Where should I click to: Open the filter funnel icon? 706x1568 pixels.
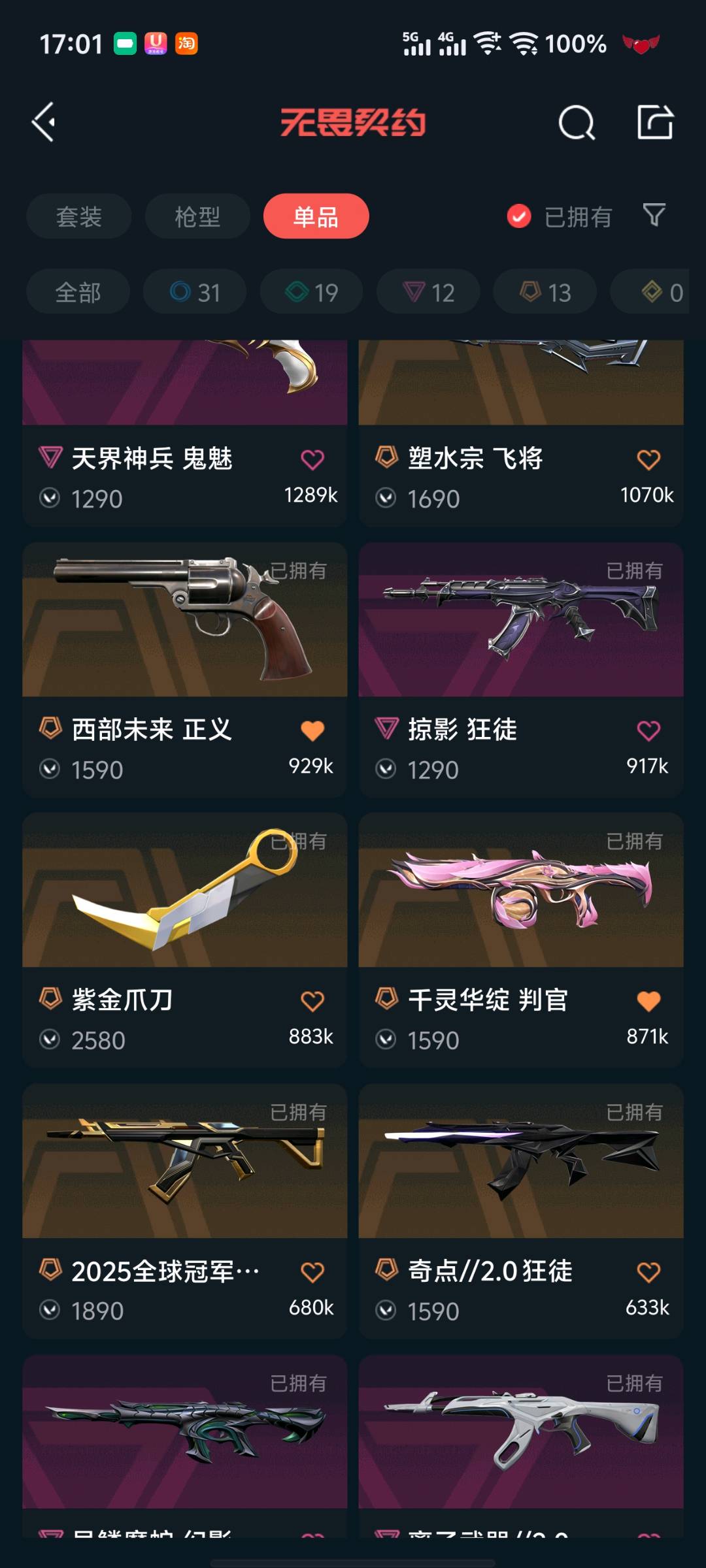pos(654,215)
